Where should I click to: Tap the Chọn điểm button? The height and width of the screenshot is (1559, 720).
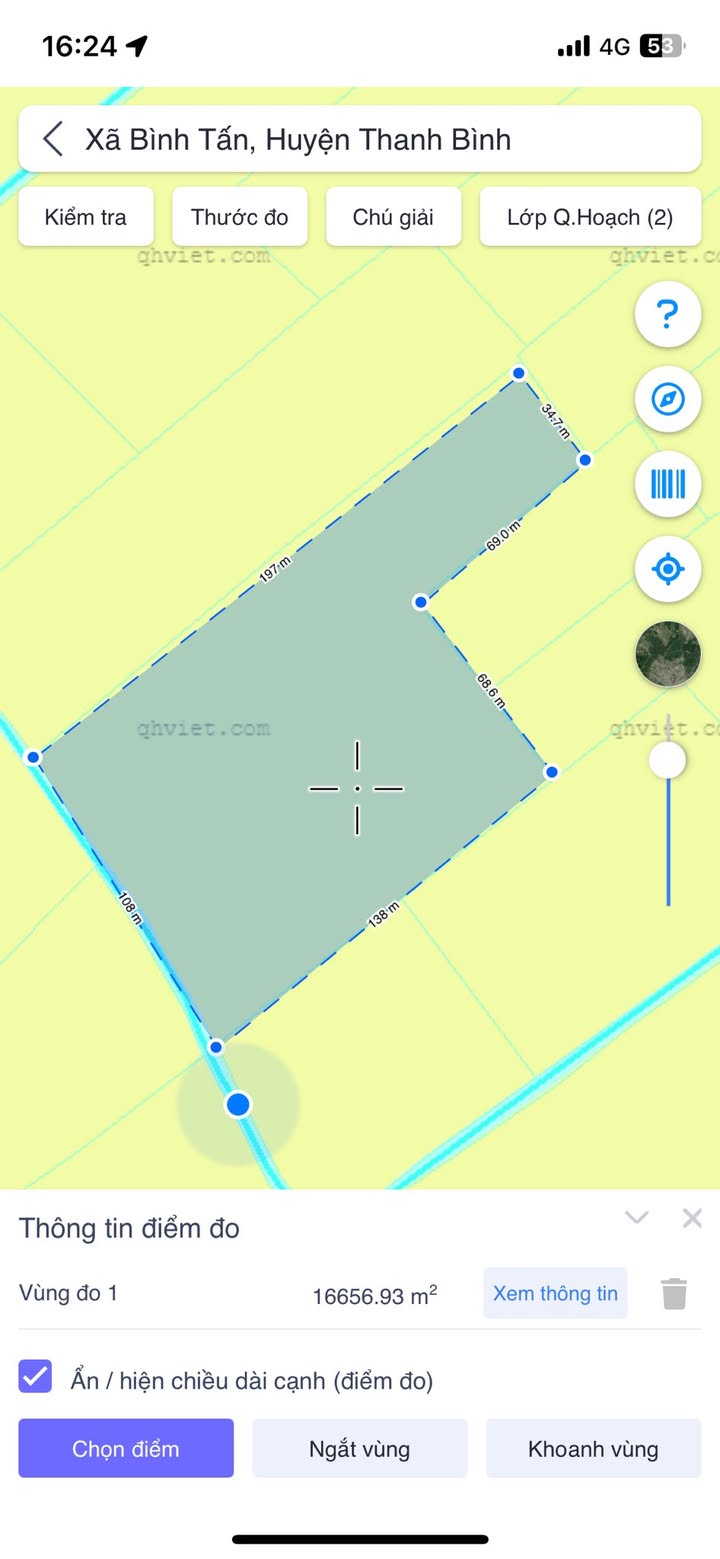(126, 1448)
